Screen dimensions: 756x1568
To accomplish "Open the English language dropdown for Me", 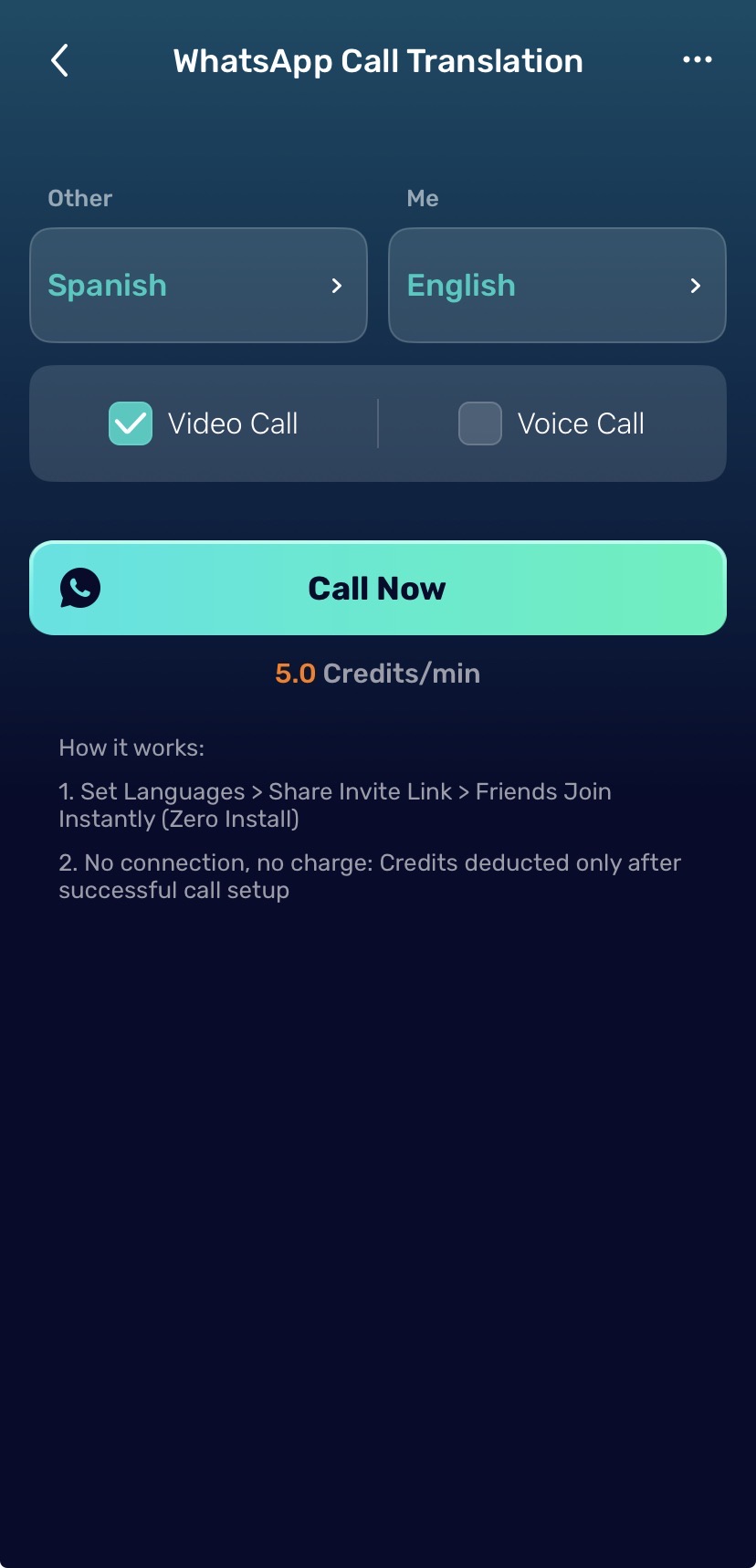I will coord(557,286).
